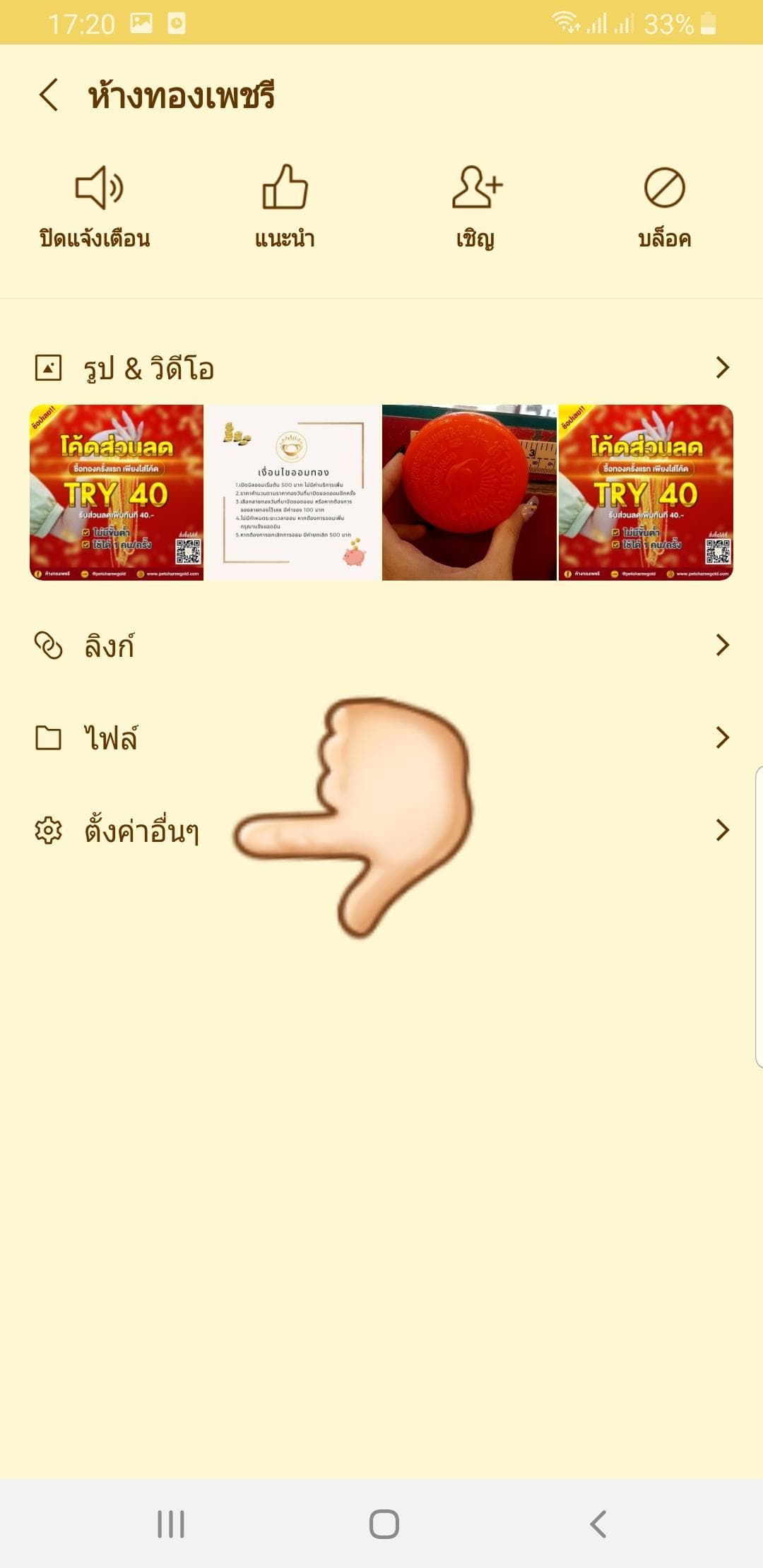Open the เงื่อนไขออมทอง image thumbnail
The height and width of the screenshot is (1568, 763).
coord(292,492)
